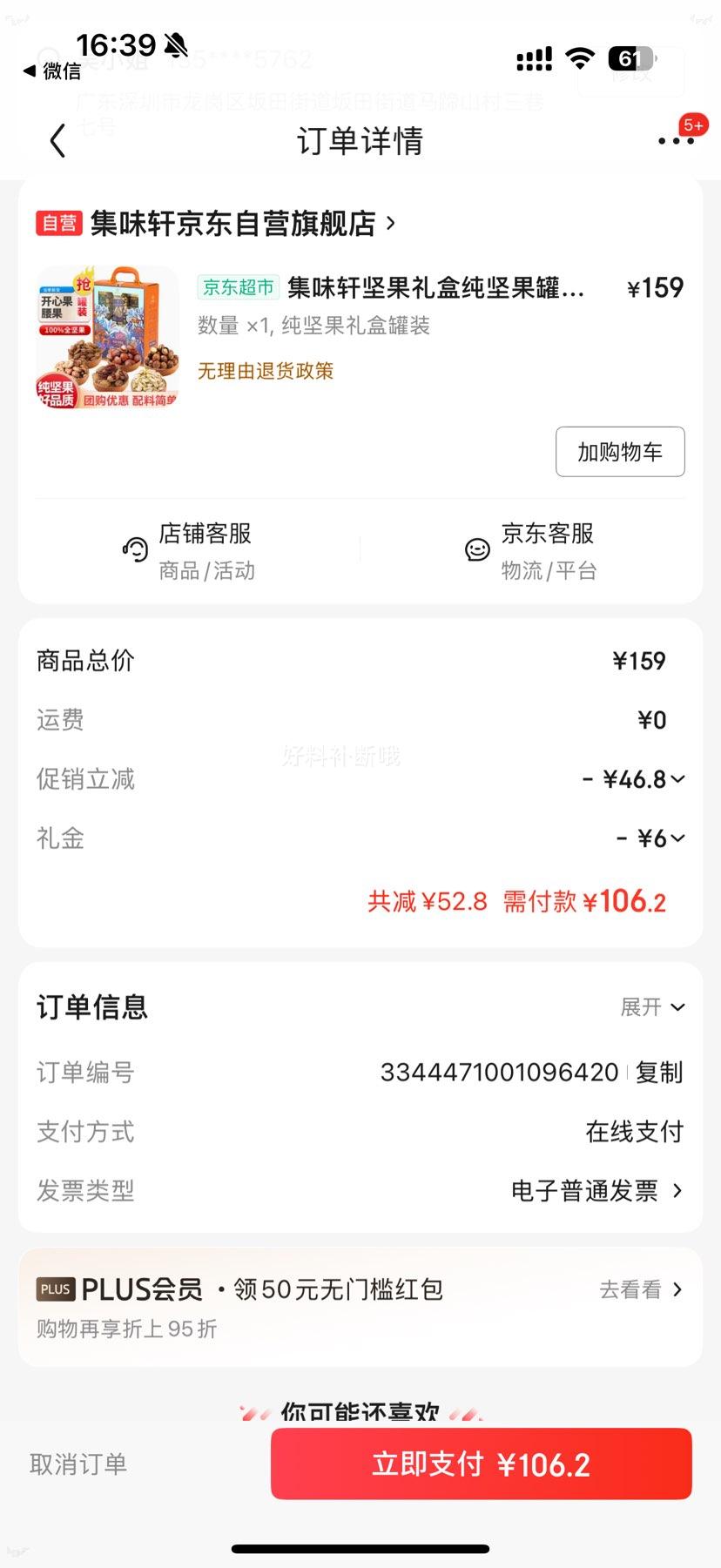Tap 立即支付 to pay ¥106.2
This screenshot has width=721, height=1568.
pyautogui.click(x=481, y=1464)
